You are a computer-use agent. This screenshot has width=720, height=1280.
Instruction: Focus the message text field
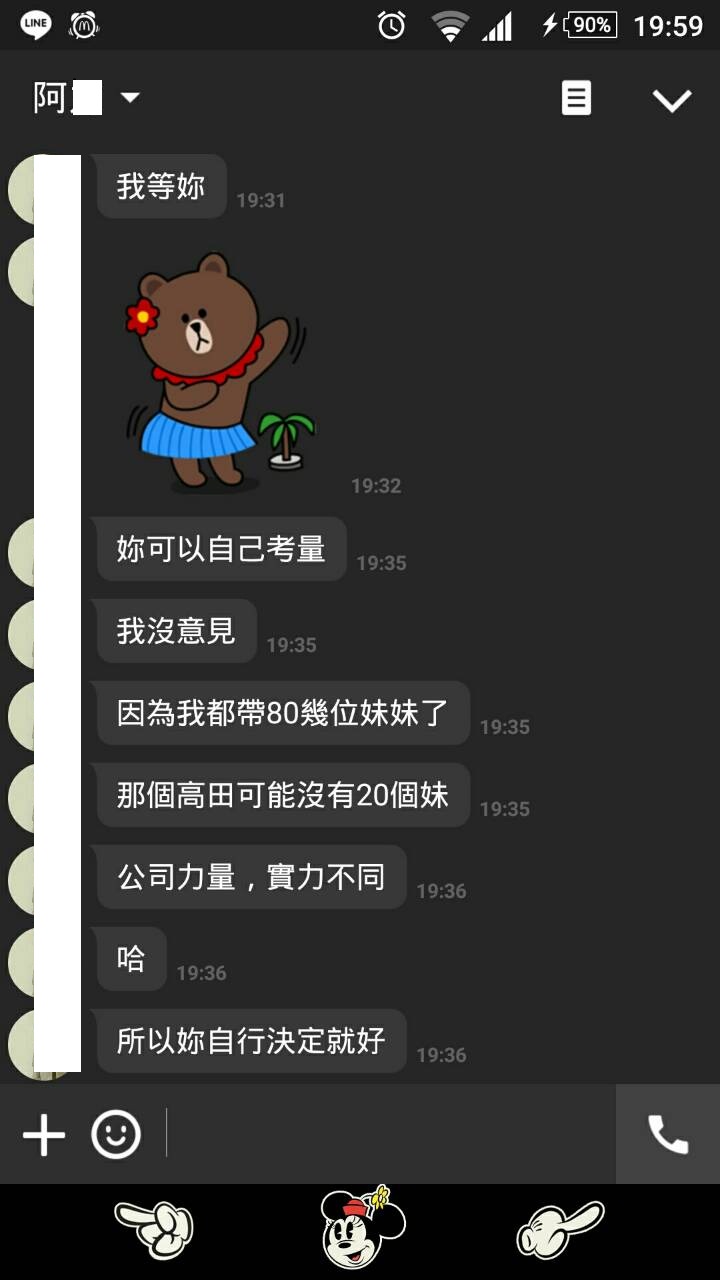390,1135
